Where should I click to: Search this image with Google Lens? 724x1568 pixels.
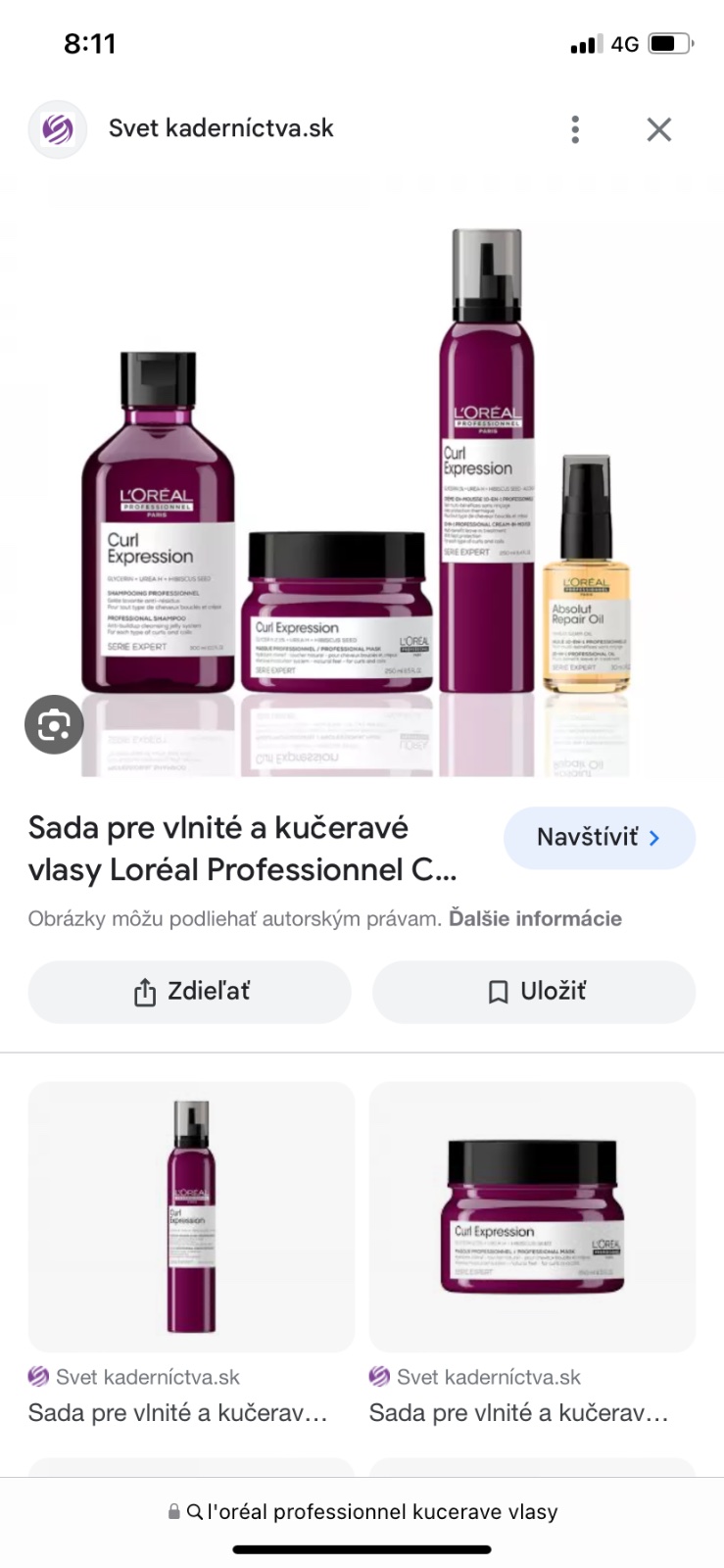click(x=54, y=724)
